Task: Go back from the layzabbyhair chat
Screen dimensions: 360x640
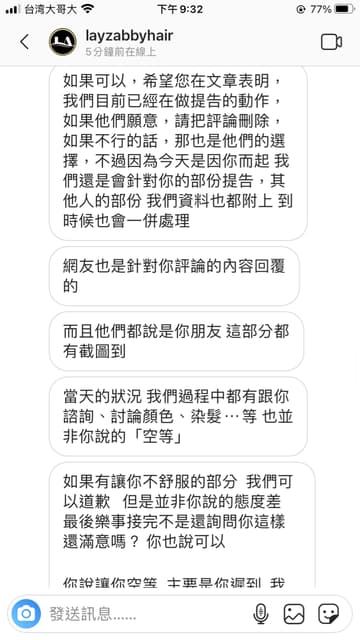Action: click(25, 42)
